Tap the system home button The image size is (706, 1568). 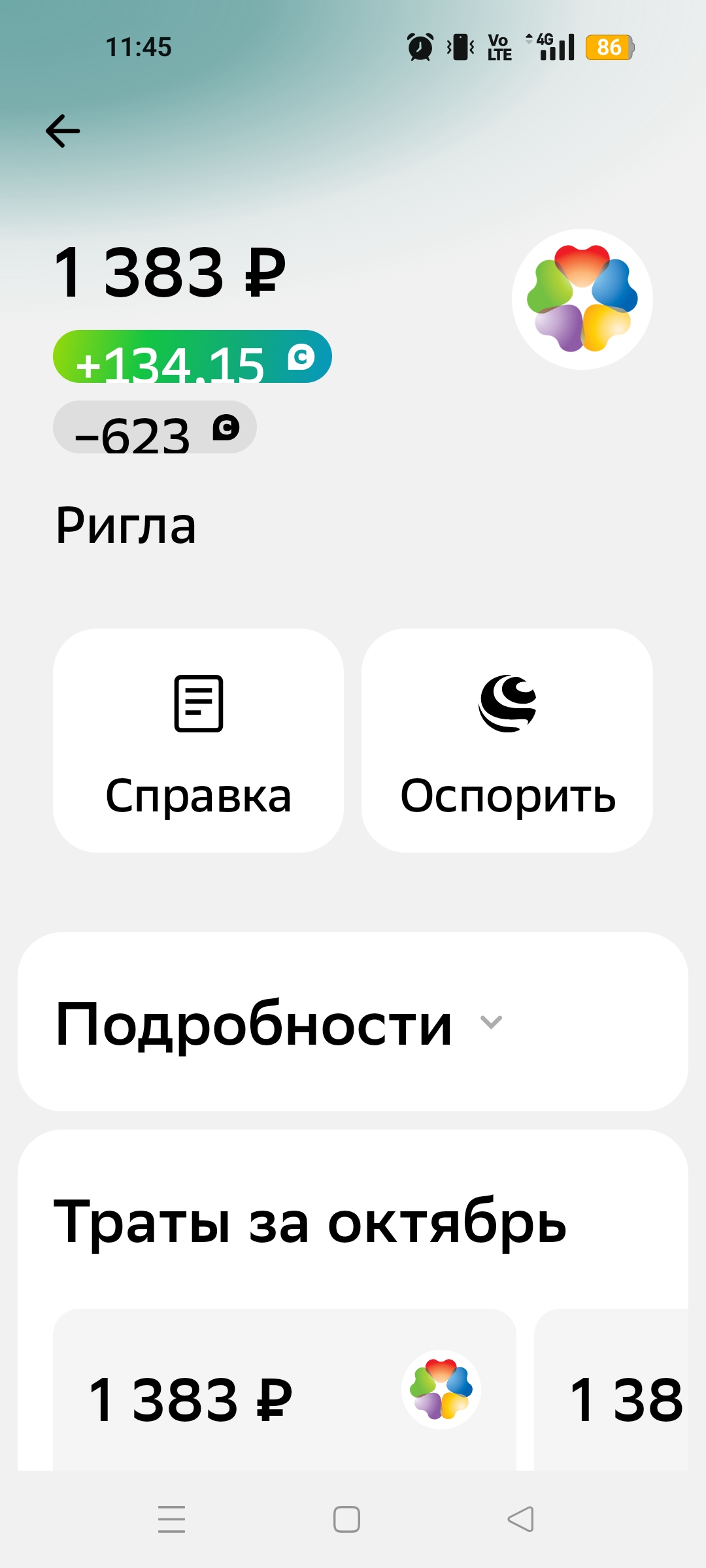click(x=346, y=1519)
